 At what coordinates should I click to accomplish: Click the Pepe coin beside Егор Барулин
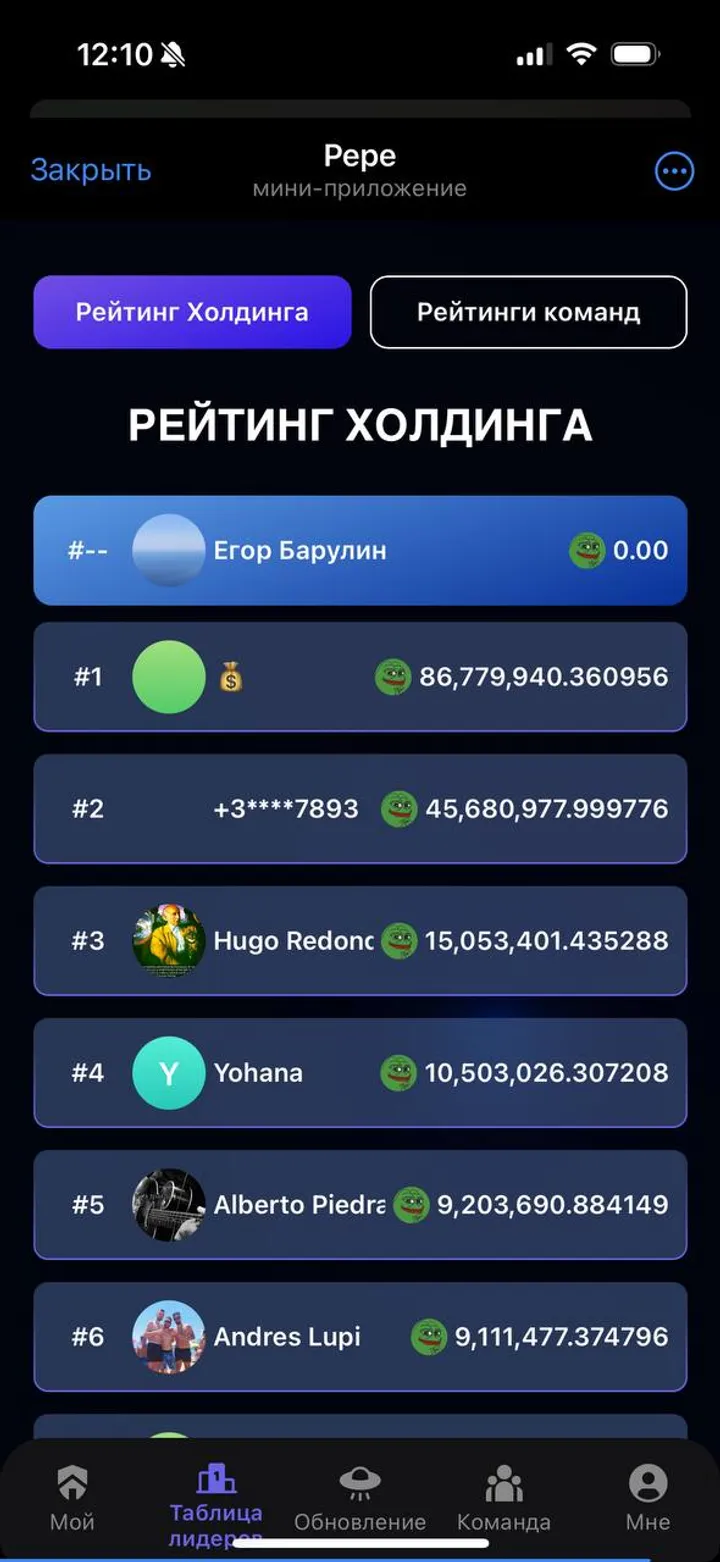tap(587, 550)
